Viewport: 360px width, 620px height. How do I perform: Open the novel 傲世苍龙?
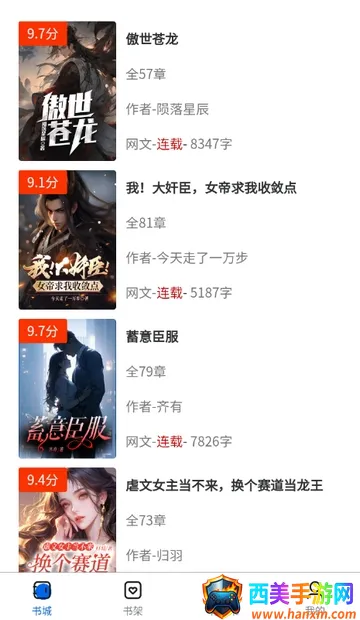(152, 39)
